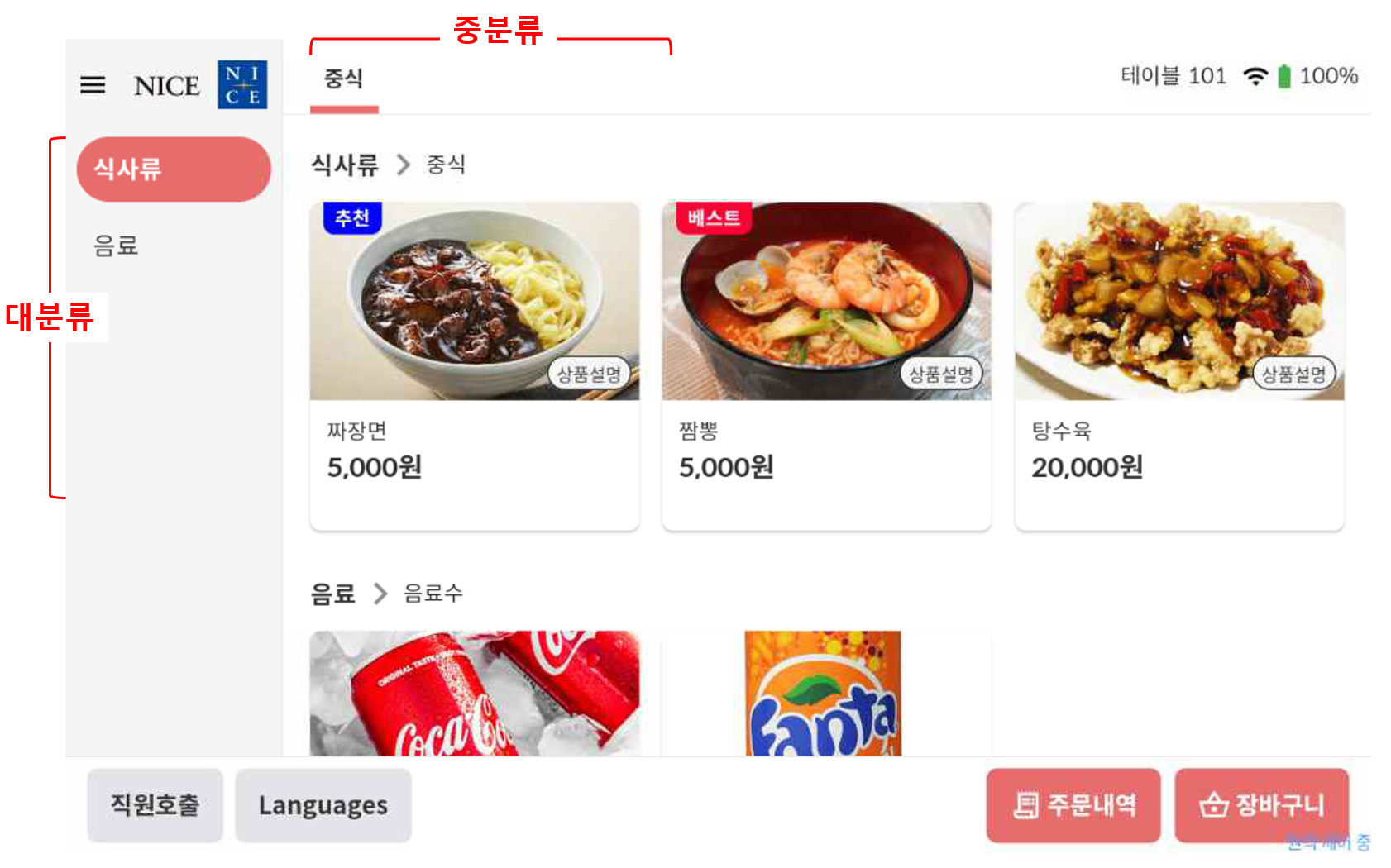This screenshot has width=1391, height=868.
Task: View 상품설명 for 짜장면
Action: click(x=589, y=374)
